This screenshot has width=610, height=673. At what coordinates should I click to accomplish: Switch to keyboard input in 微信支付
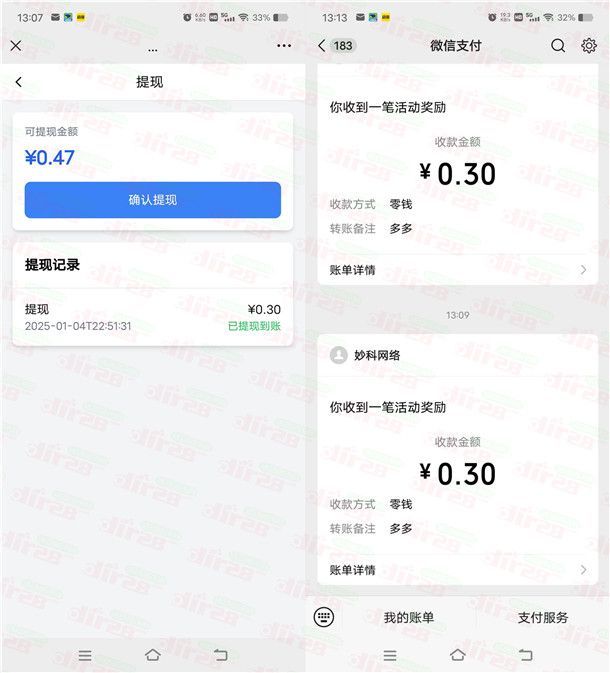coord(324,617)
